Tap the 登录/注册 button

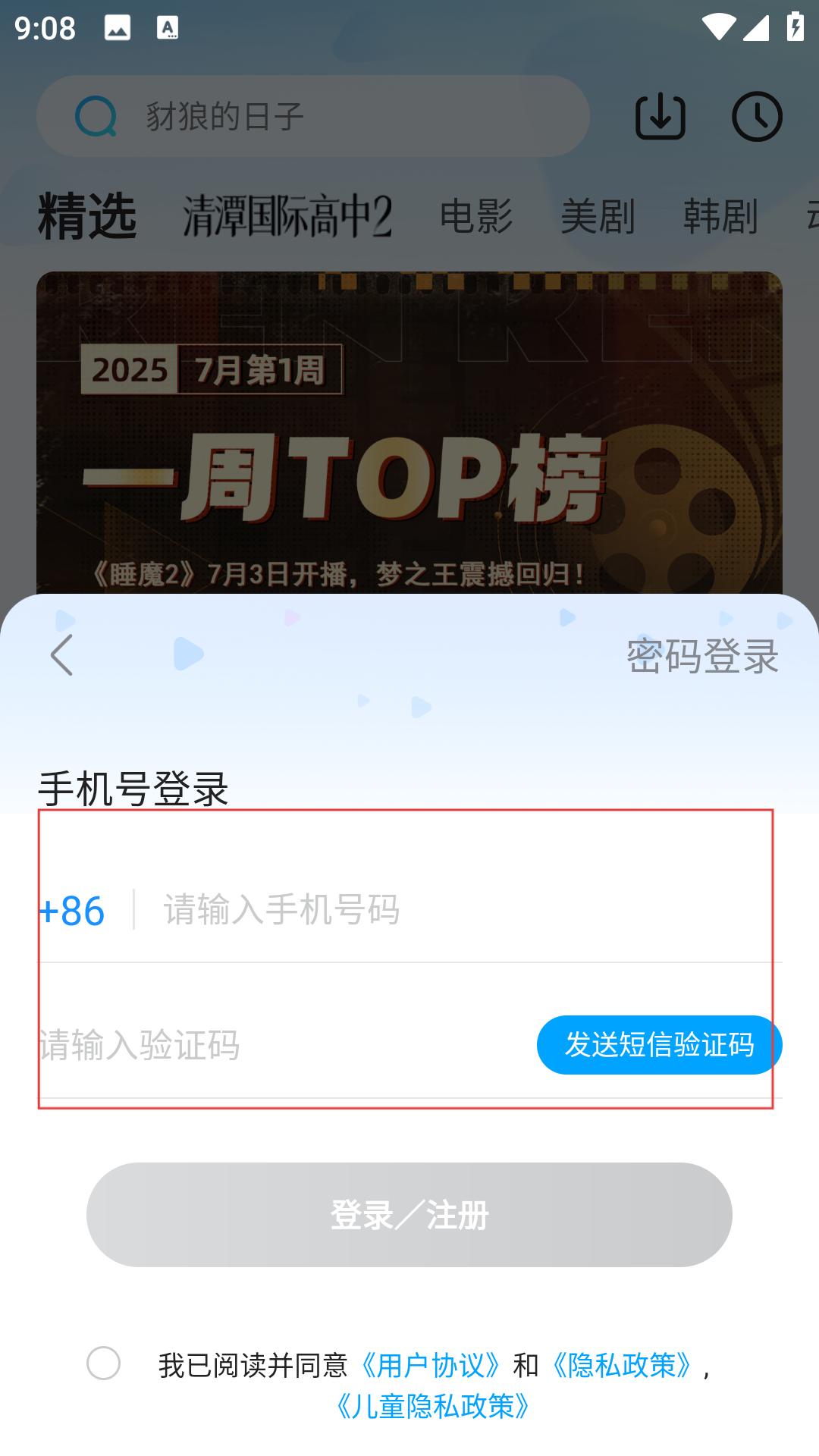[409, 1215]
